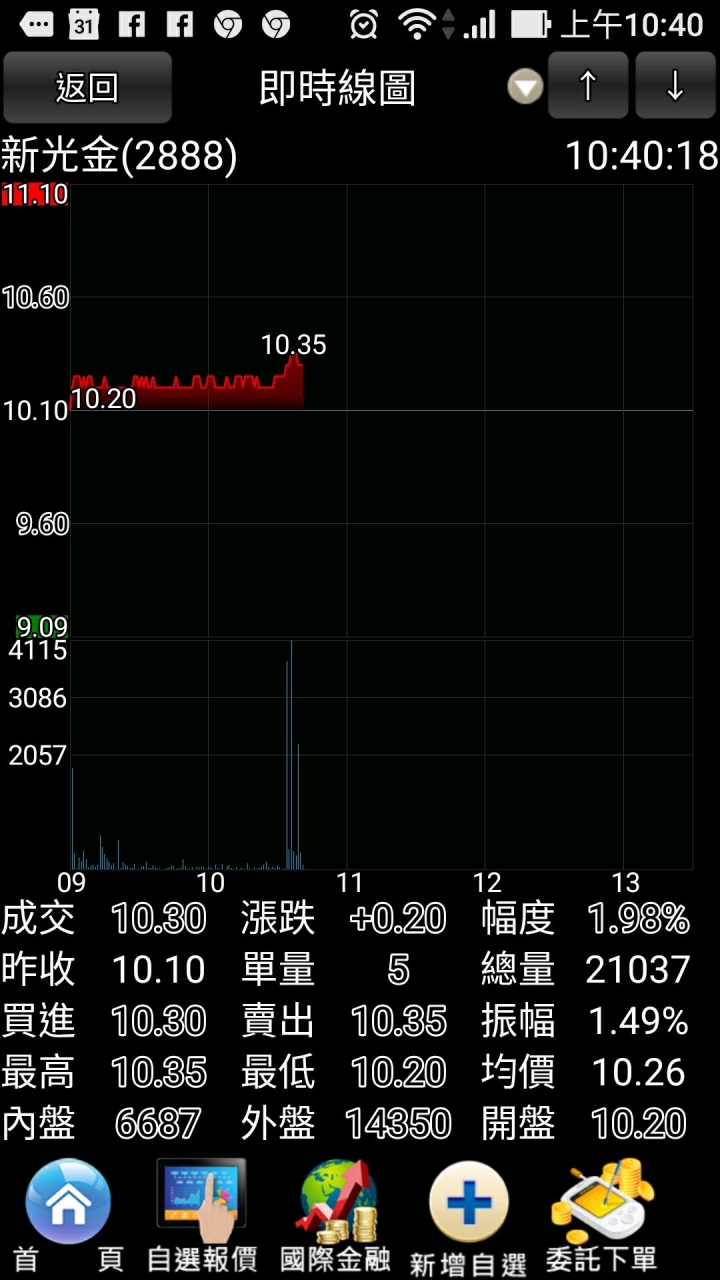Go to previous stock with up arrow
This screenshot has width=720, height=1280.
[588, 87]
